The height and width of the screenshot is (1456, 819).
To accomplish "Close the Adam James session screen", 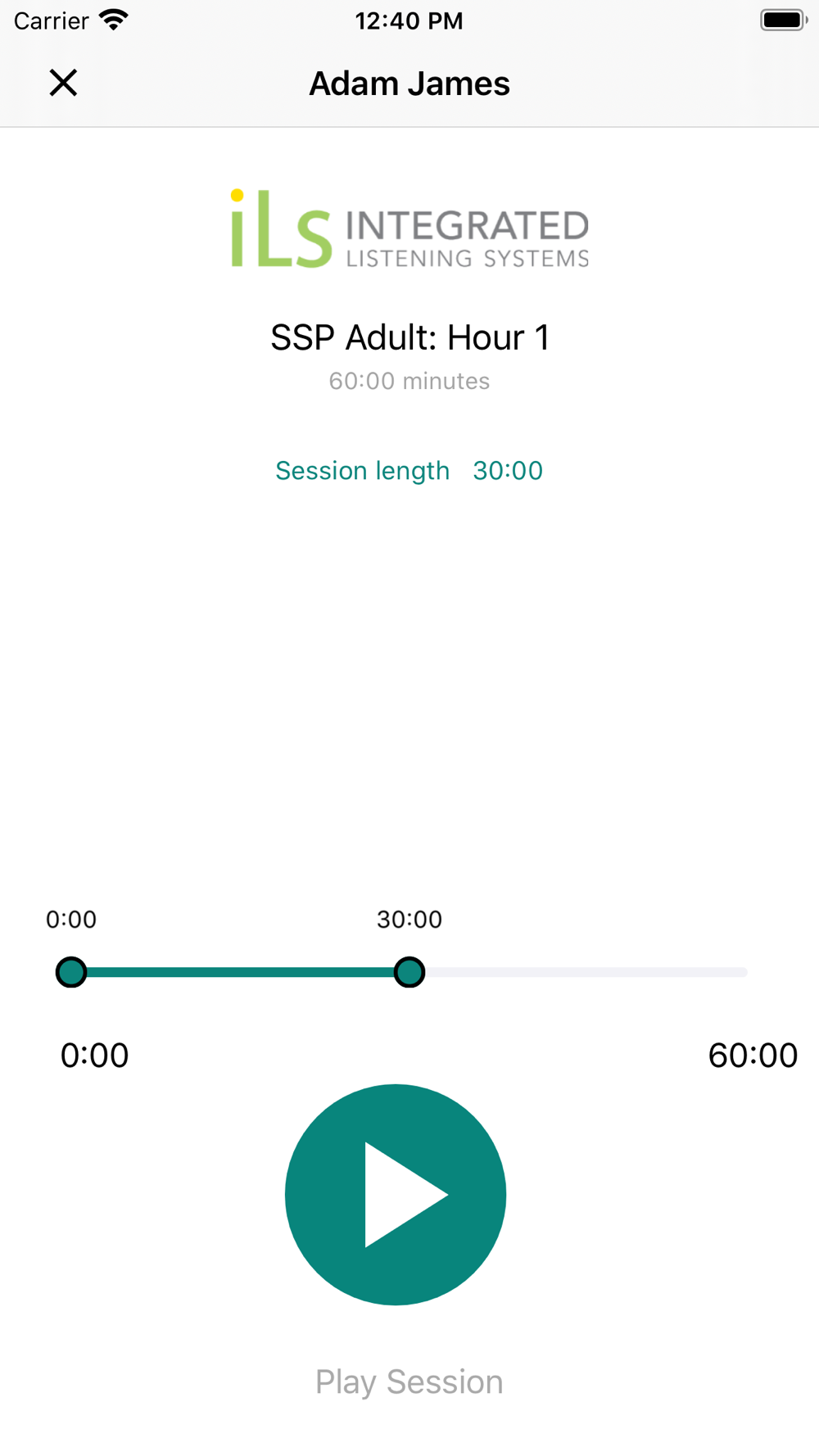I will (63, 83).
